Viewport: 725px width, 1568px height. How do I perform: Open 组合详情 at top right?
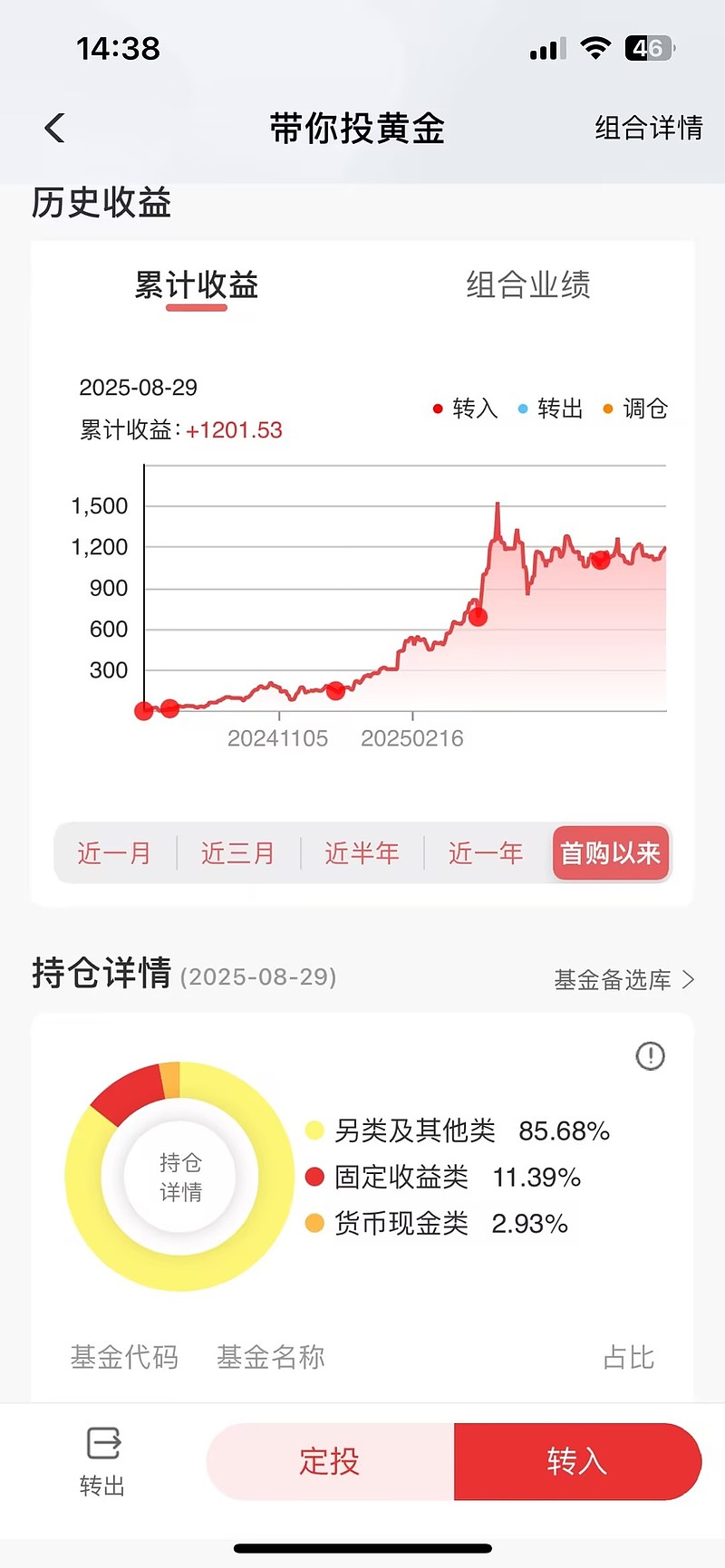[x=649, y=128]
